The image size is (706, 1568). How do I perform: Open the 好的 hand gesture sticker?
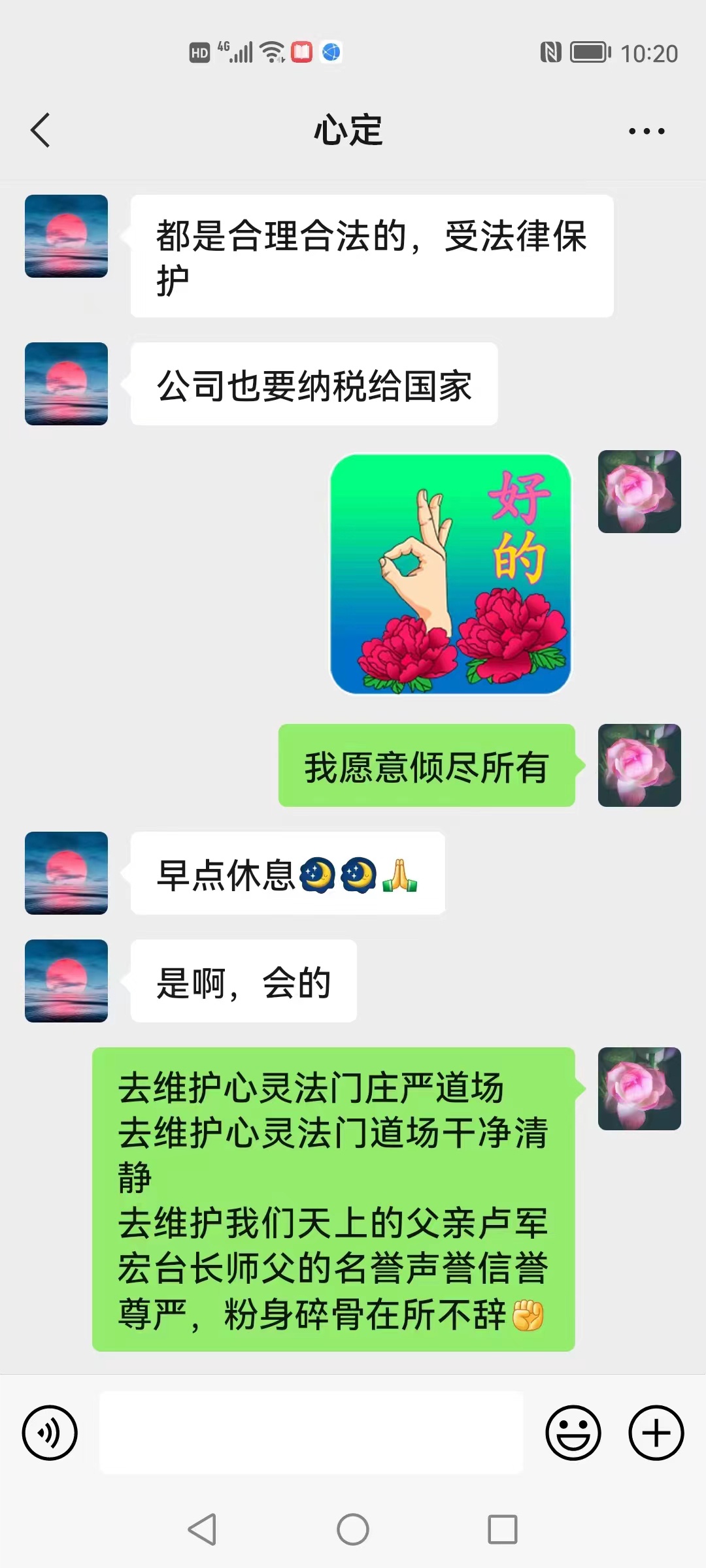pyautogui.click(x=450, y=574)
